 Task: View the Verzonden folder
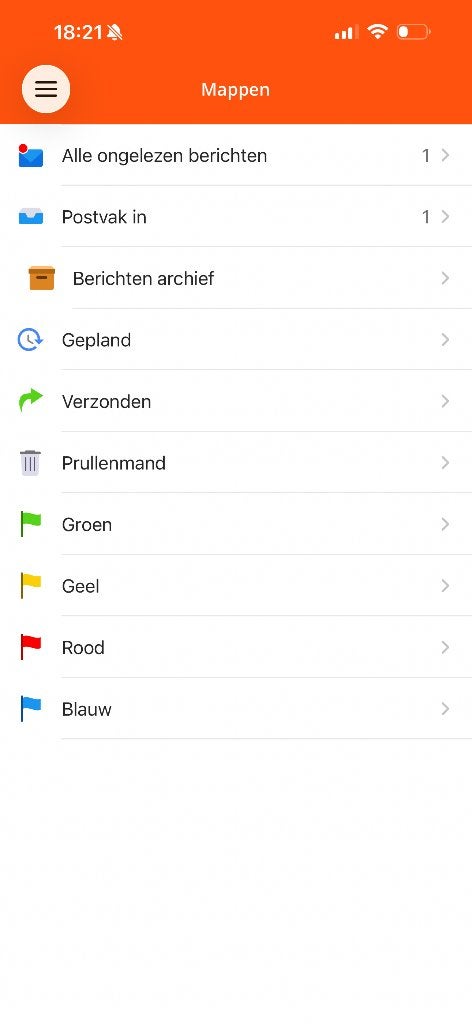coord(236,401)
